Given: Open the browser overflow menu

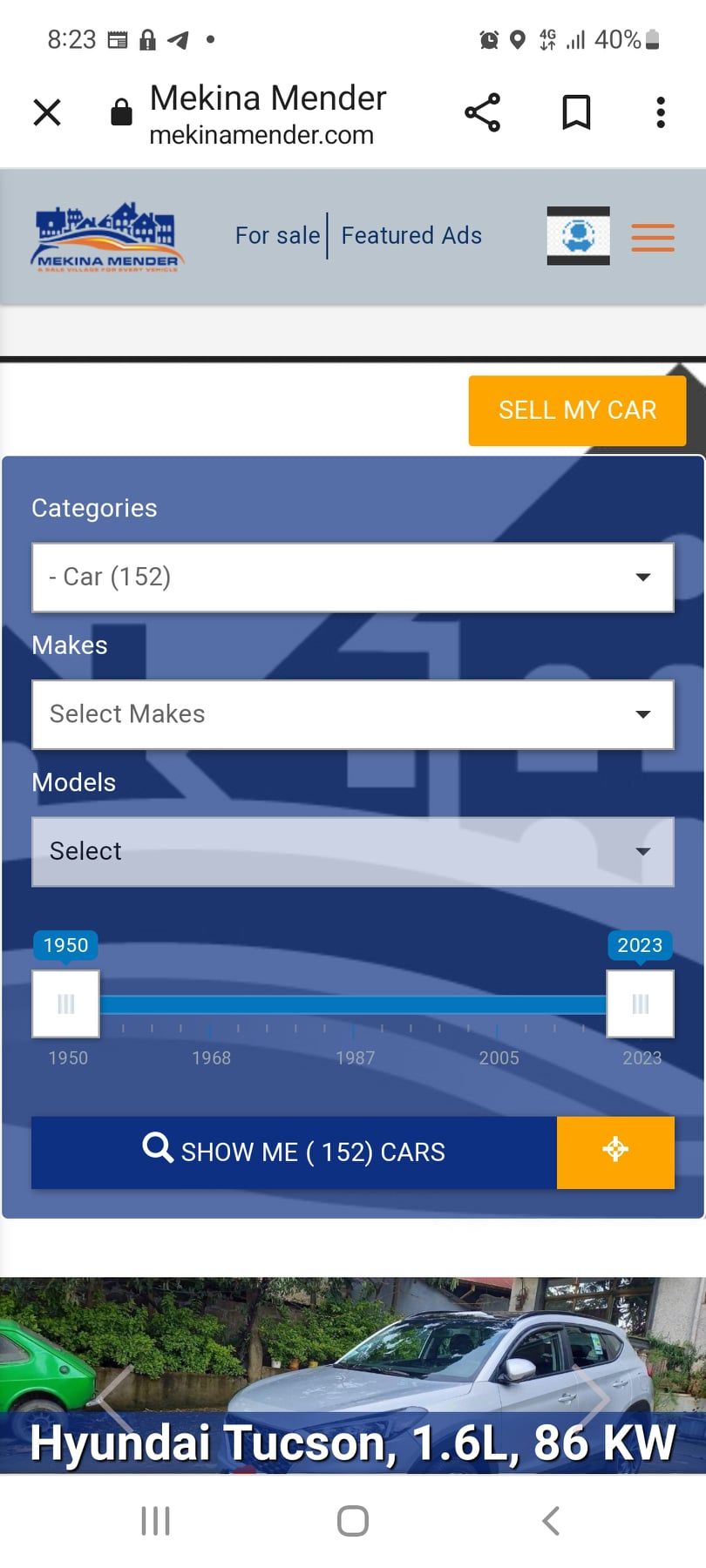Looking at the screenshot, I should (661, 112).
